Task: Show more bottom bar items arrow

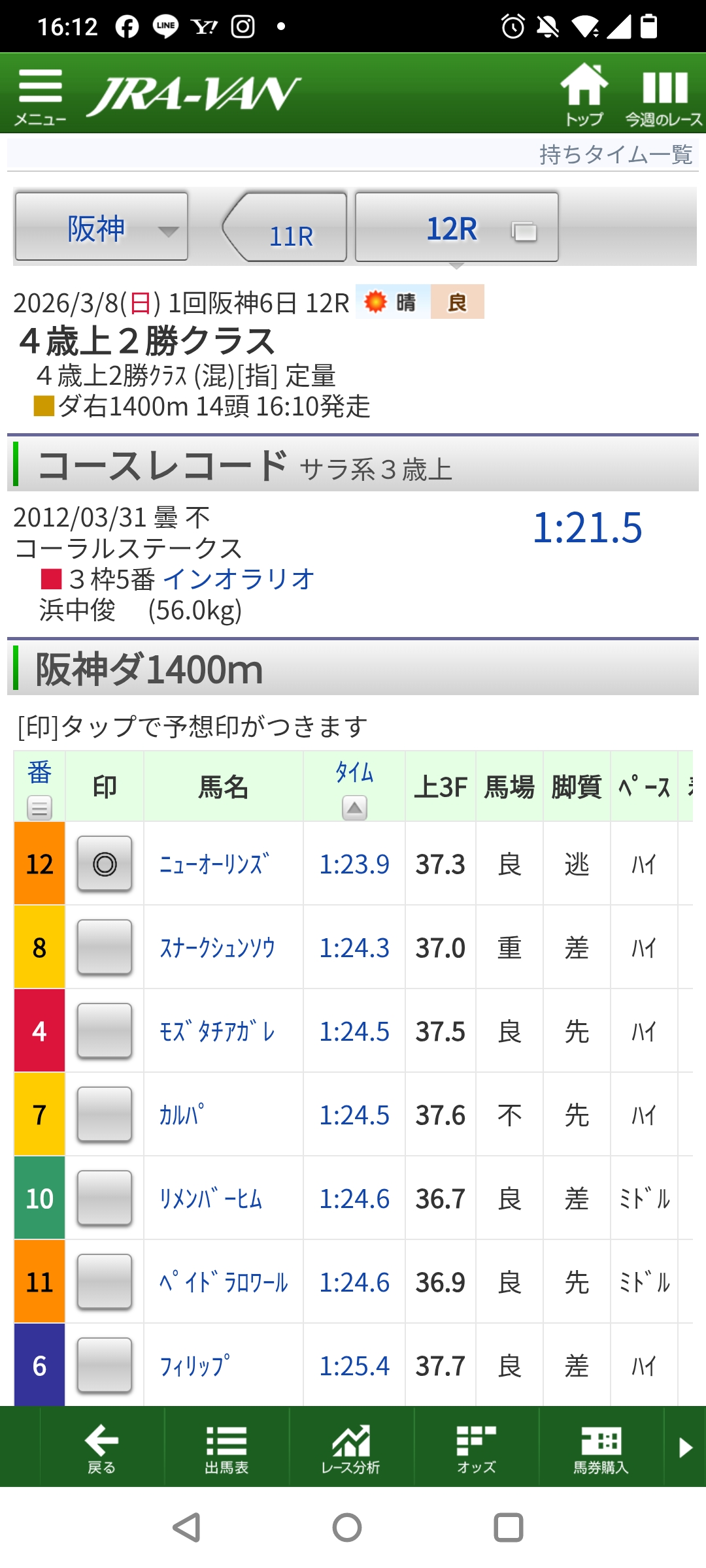Action: (x=685, y=1448)
